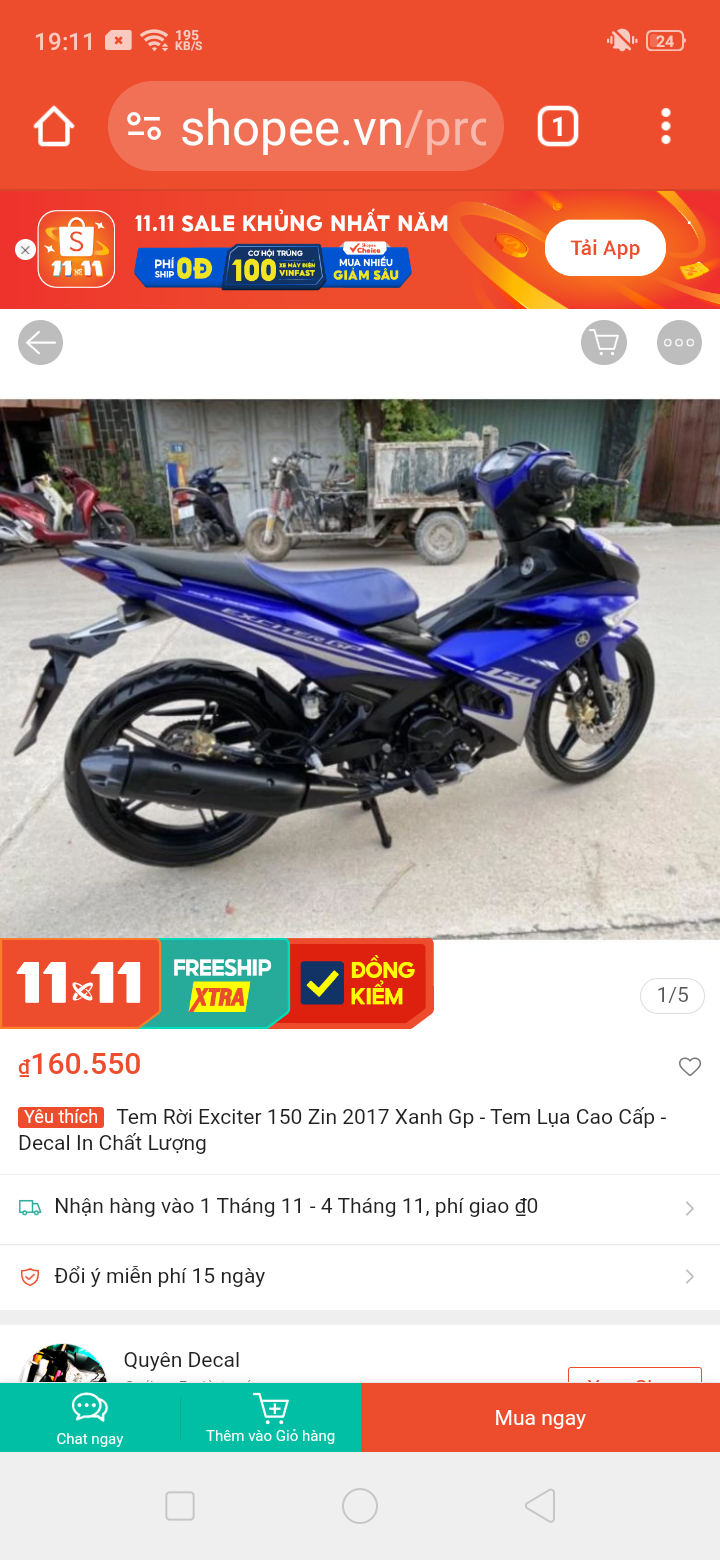Dismiss the 11.11 sale banner
Screen dimensions: 720x1560
pos(26,250)
